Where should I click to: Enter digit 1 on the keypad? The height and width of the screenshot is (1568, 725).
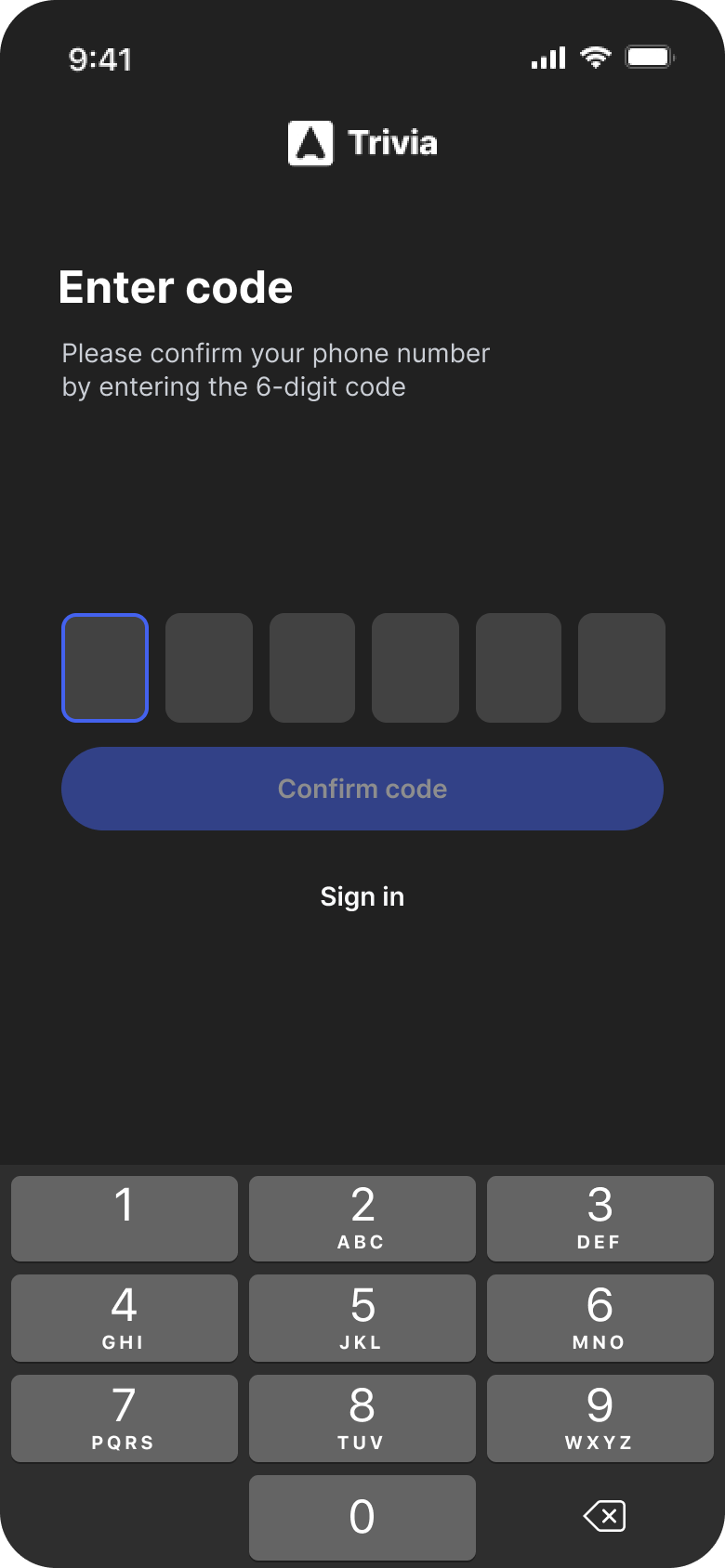tap(125, 1219)
